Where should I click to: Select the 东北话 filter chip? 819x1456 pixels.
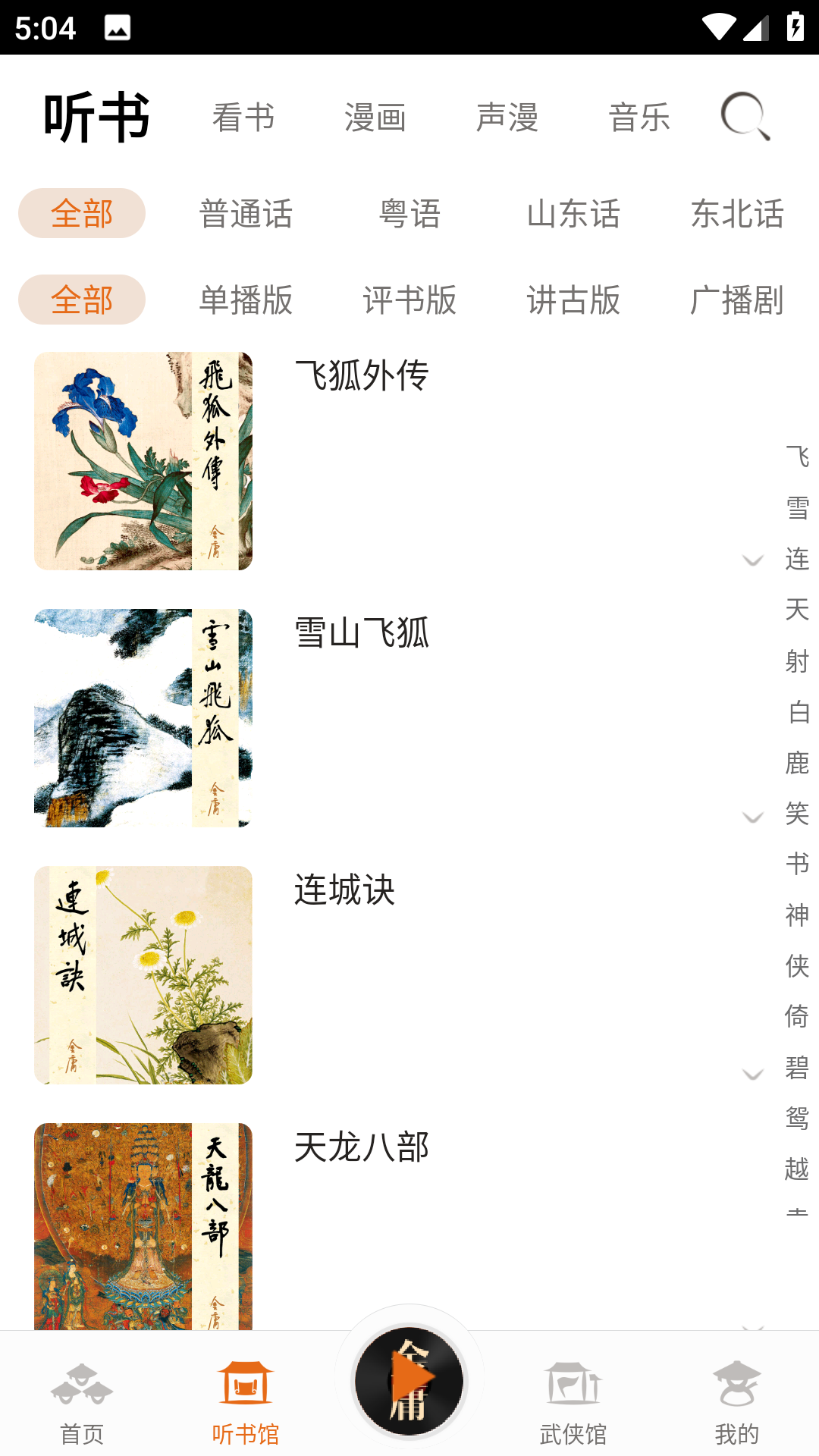pyautogui.click(x=736, y=214)
